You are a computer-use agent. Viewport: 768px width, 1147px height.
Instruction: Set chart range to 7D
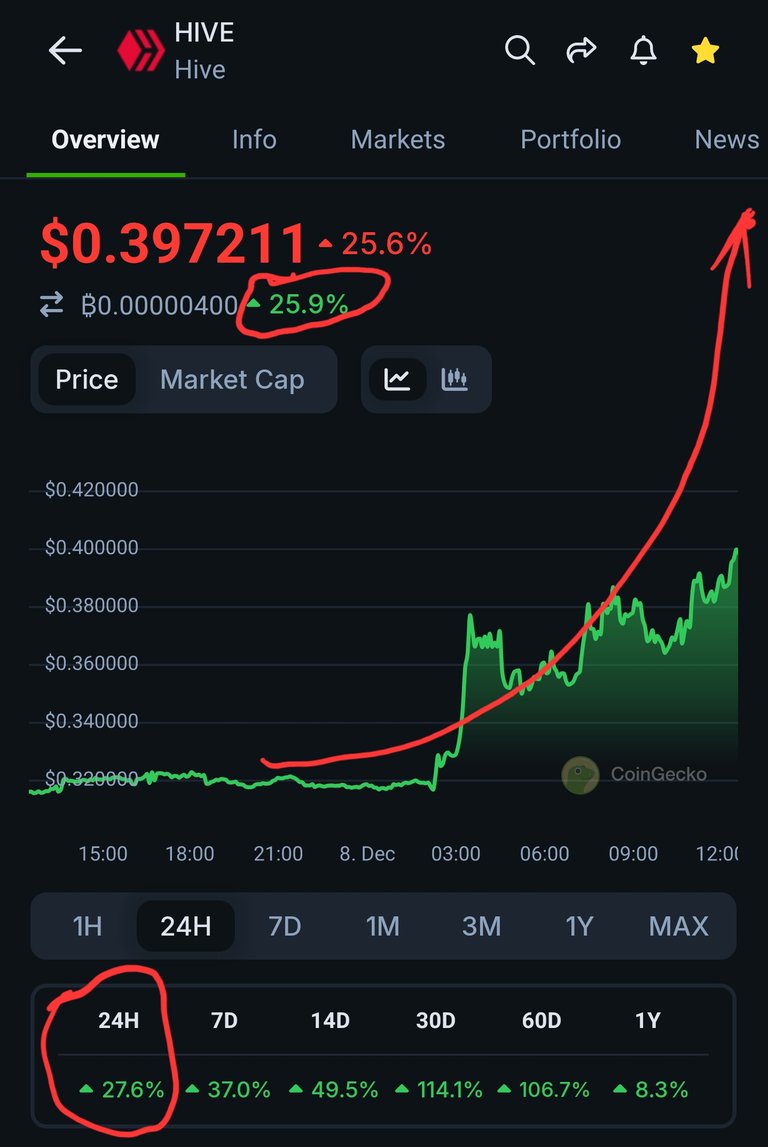click(x=284, y=926)
